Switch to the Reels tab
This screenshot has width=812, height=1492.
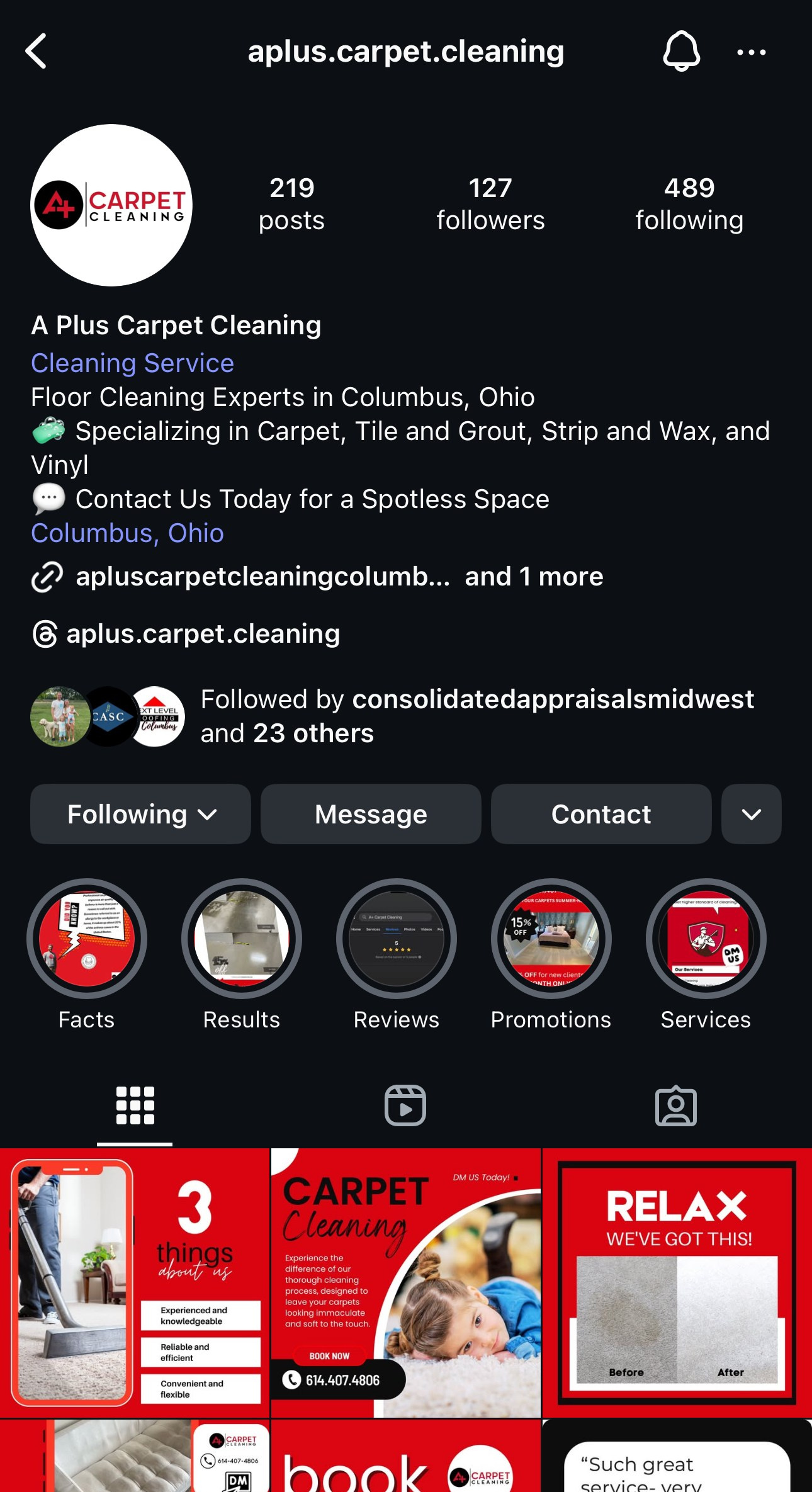point(405,1105)
